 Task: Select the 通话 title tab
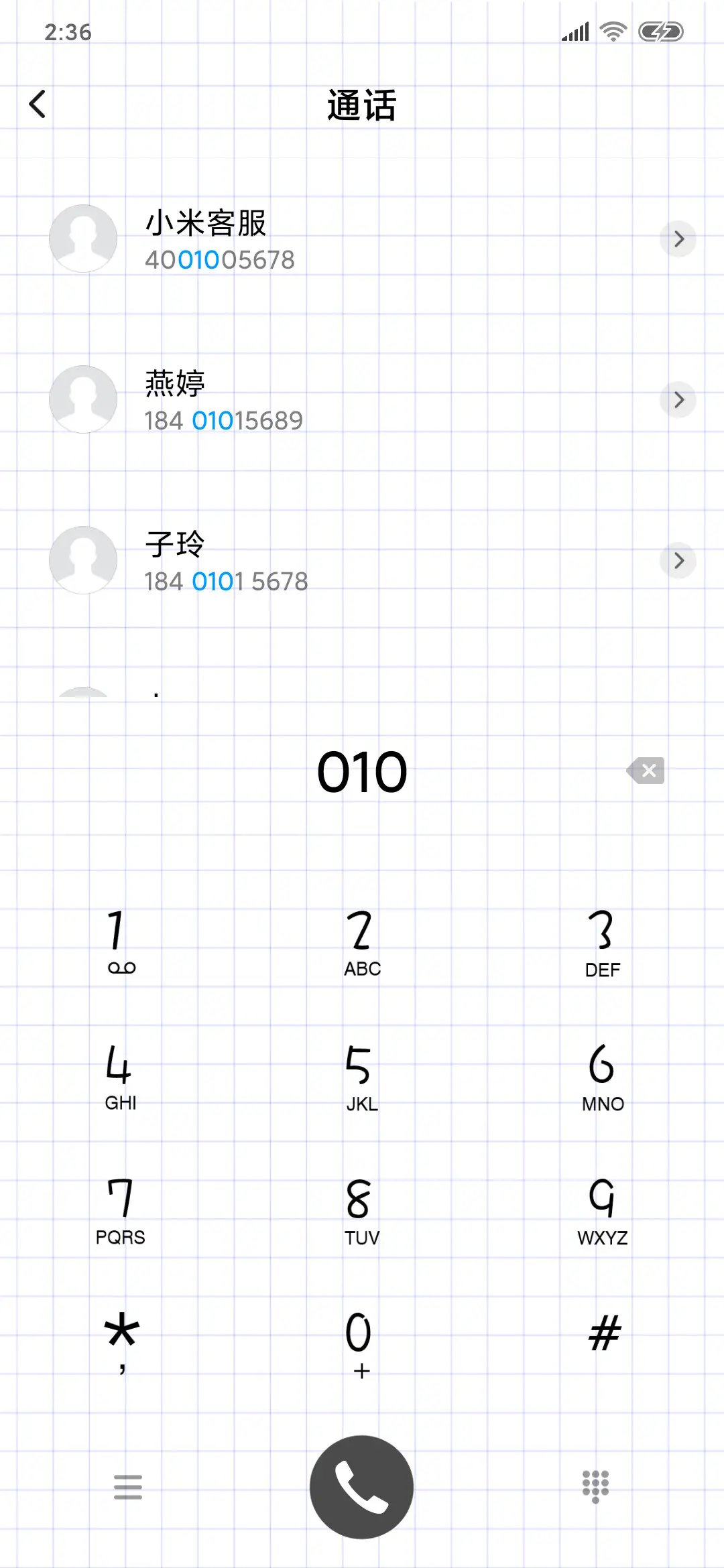pos(361,105)
